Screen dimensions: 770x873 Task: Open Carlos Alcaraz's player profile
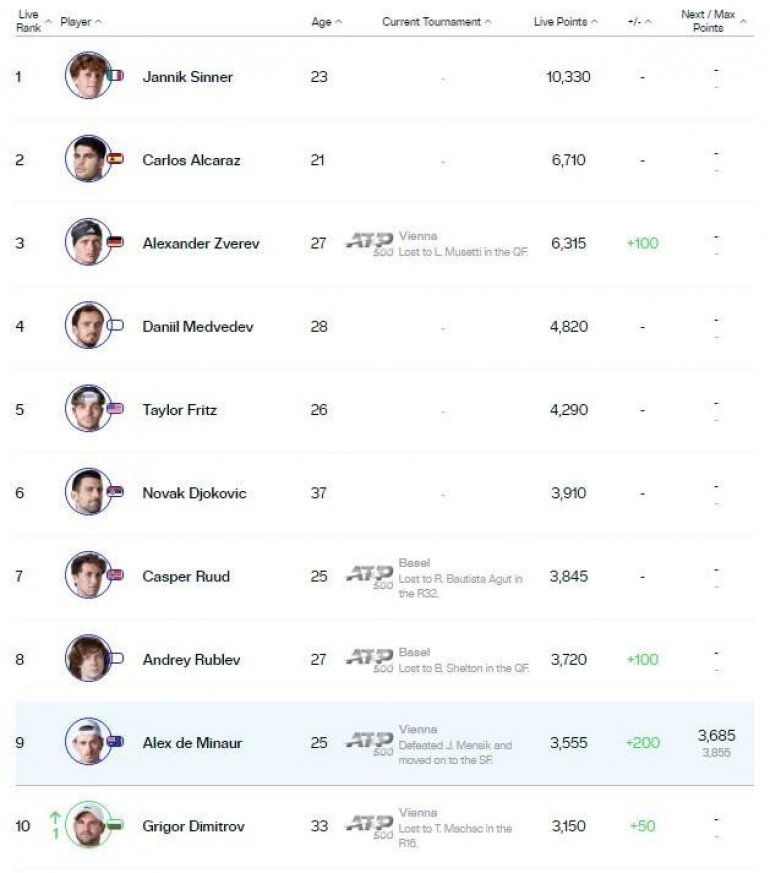coord(191,160)
